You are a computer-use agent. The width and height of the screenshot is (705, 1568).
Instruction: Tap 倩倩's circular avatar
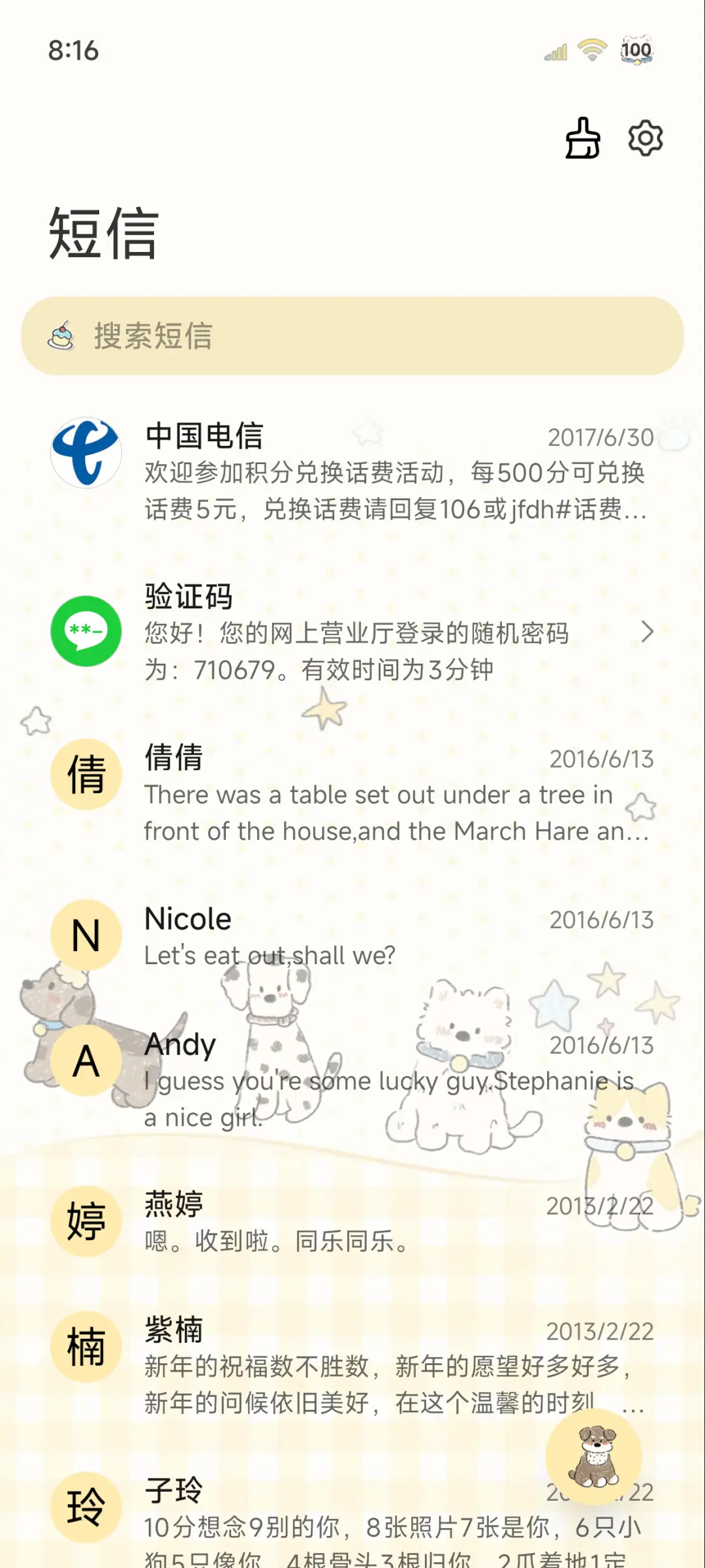pos(86,774)
